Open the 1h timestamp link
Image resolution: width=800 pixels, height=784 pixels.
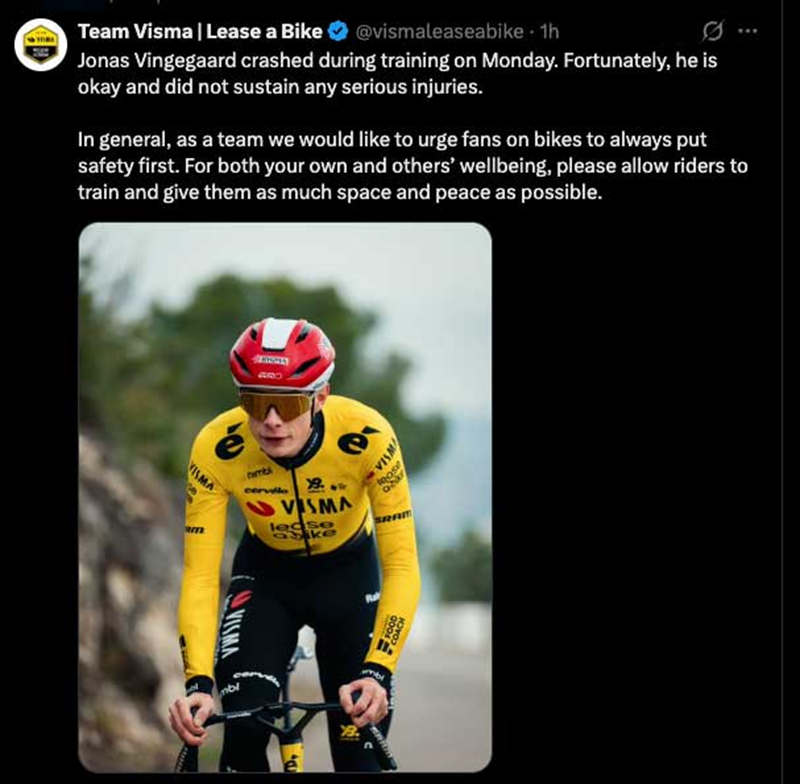click(549, 31)
